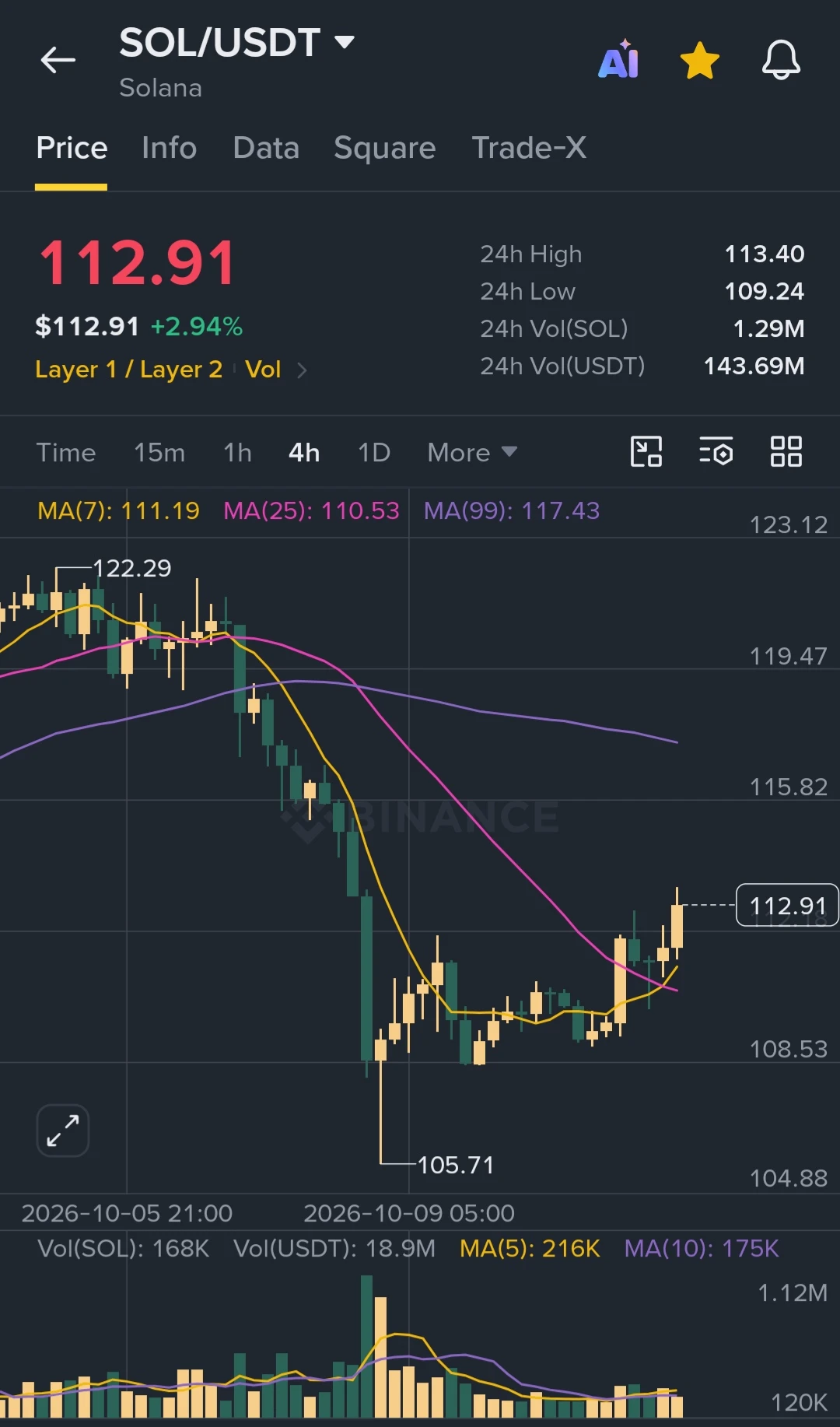The image size is (840, 1427).
Task: Open the chart drawing tools icon
Action: 646,451
